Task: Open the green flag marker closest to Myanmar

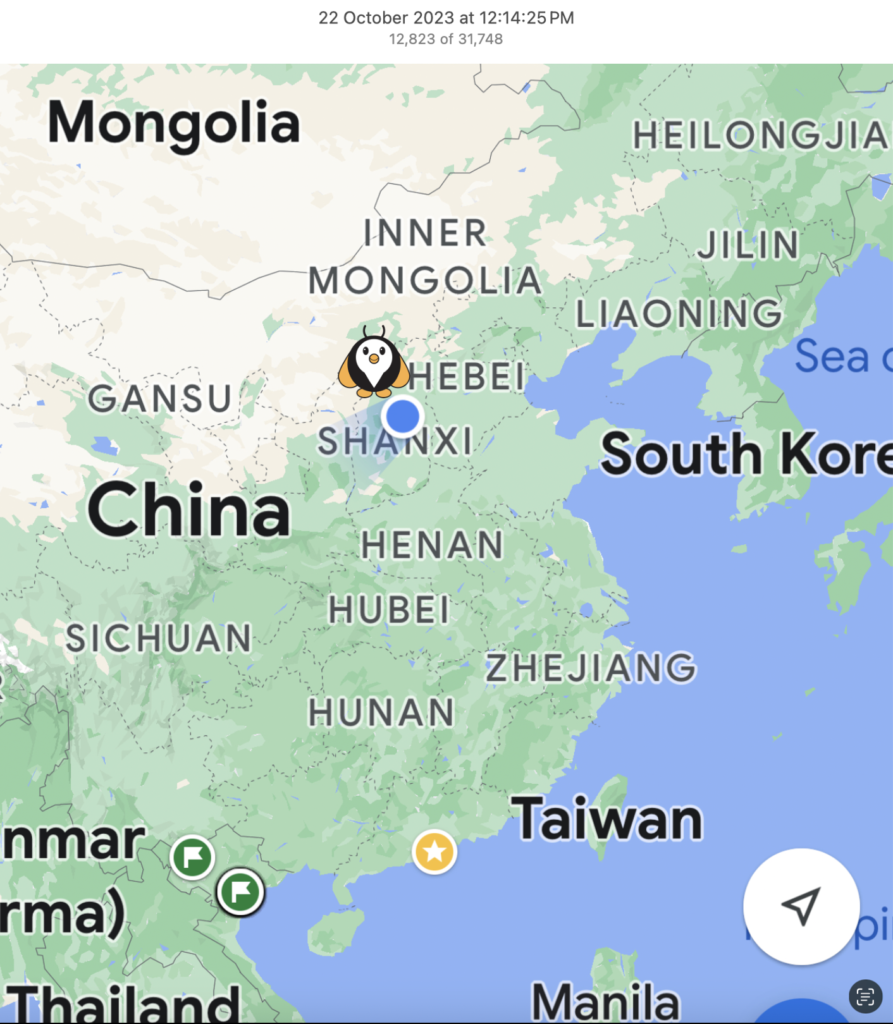Action: point(192,856)
